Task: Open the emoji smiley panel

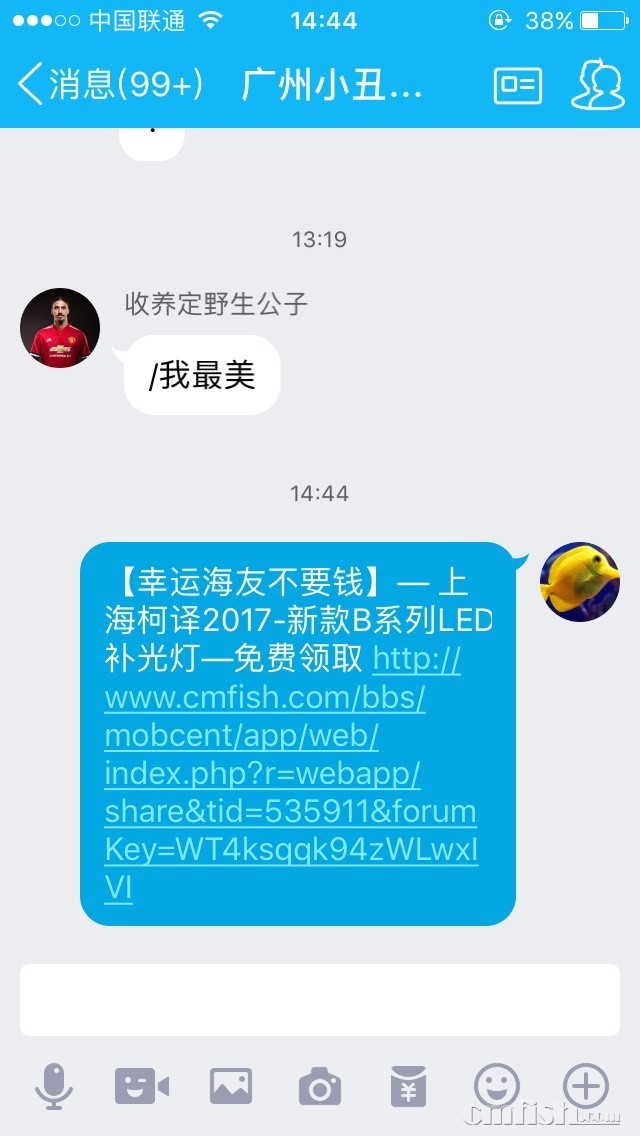Action: [x=497, y=1086]
